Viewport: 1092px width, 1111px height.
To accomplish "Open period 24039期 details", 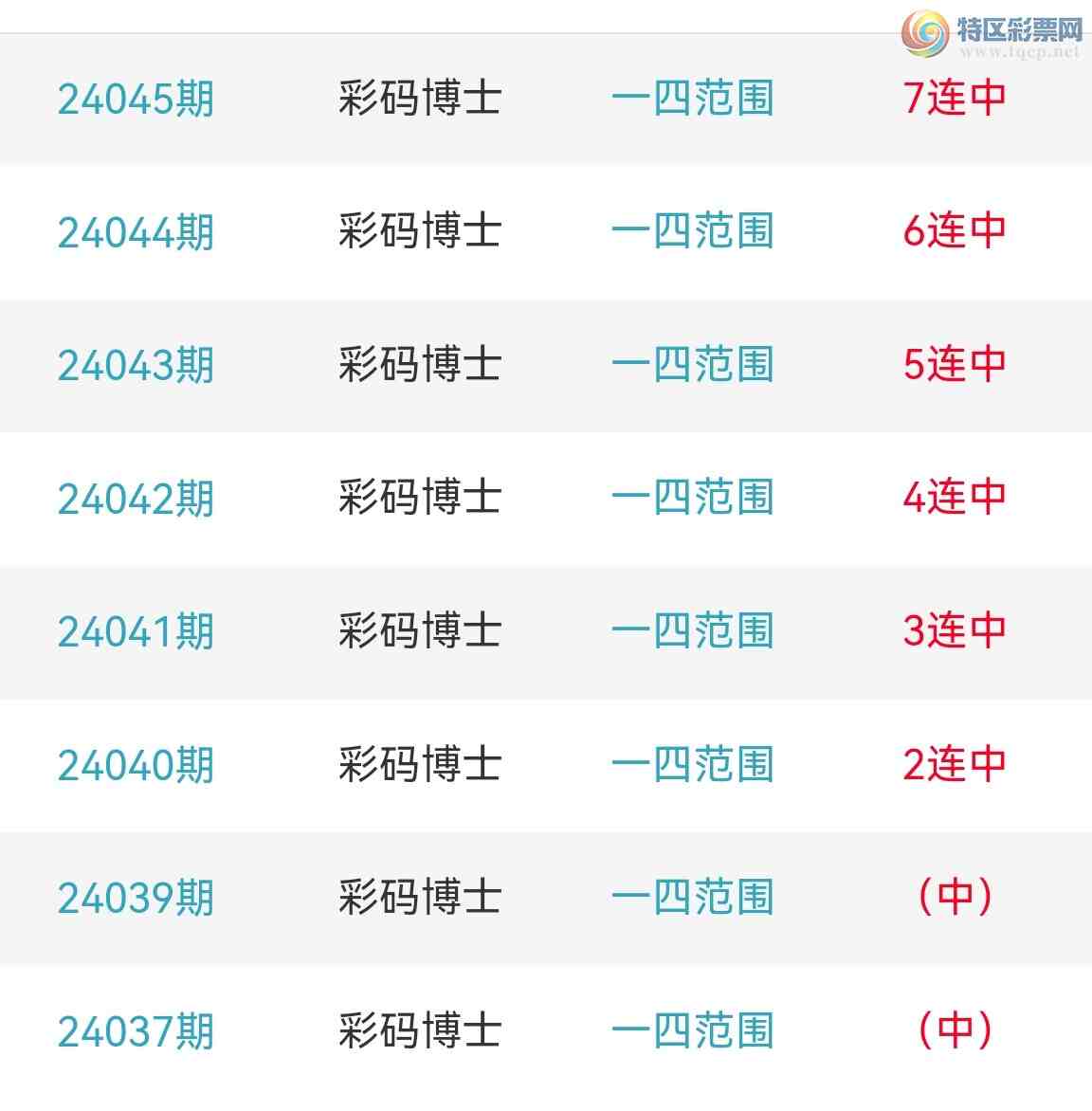I will (137, 895).
